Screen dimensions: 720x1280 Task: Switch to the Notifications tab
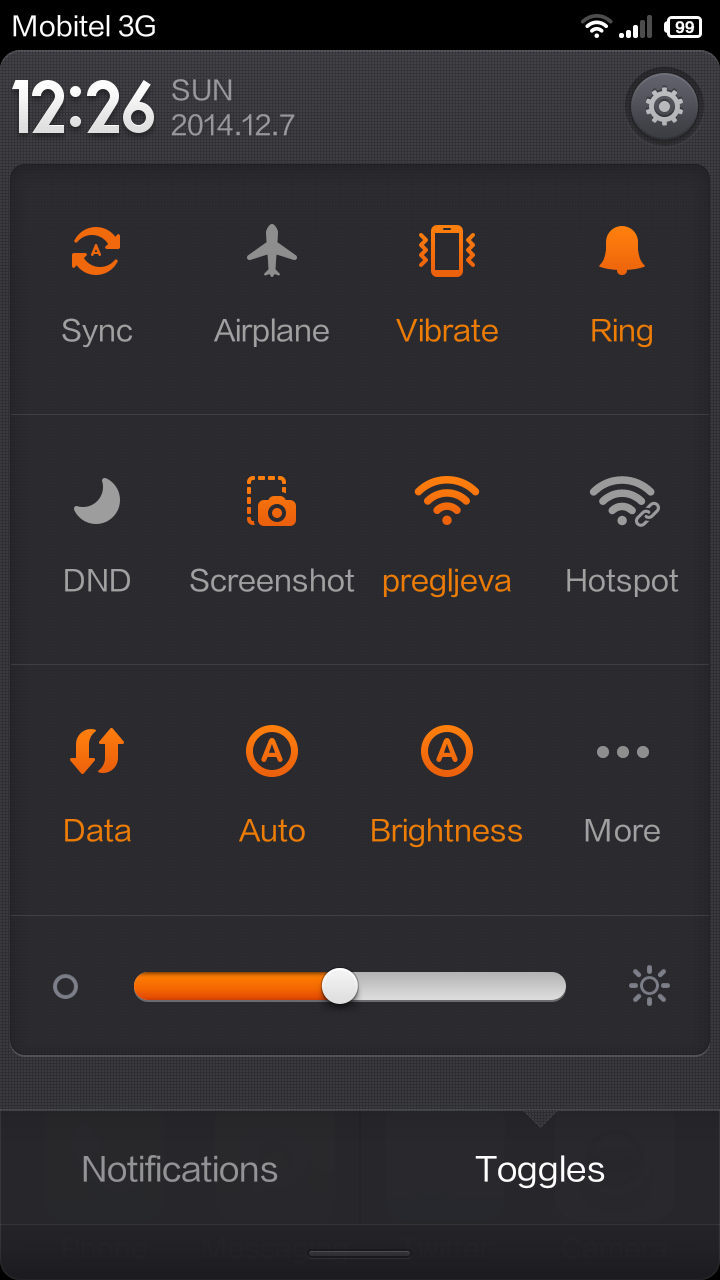[180, 1169]
